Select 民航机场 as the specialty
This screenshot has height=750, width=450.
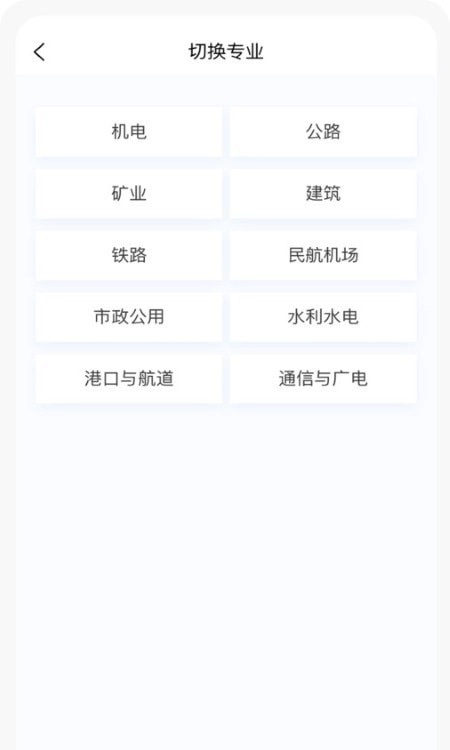(323, 255)
